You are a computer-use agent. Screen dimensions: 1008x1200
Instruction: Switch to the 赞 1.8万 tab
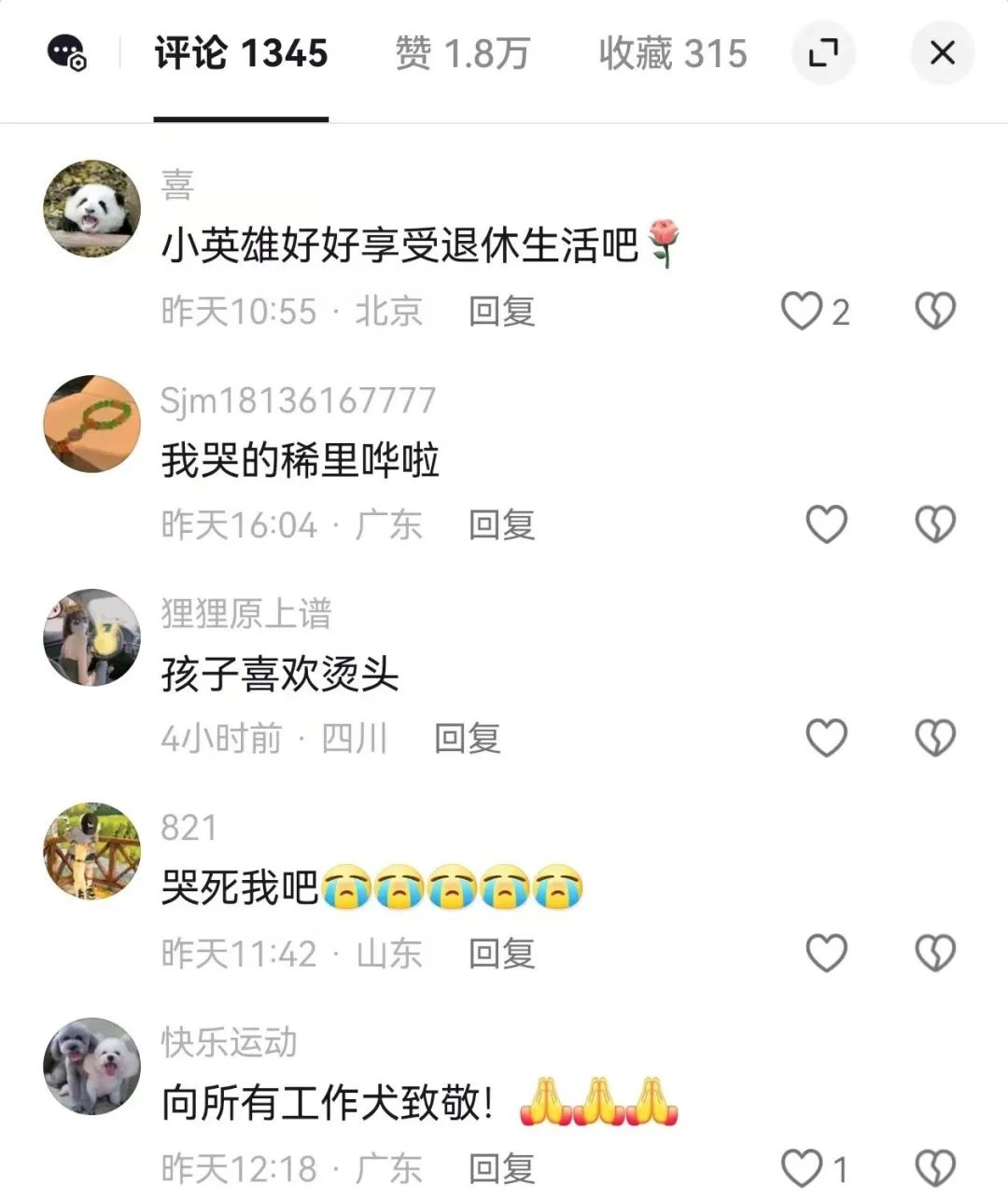pyautogui.click(x=462, y=53)
